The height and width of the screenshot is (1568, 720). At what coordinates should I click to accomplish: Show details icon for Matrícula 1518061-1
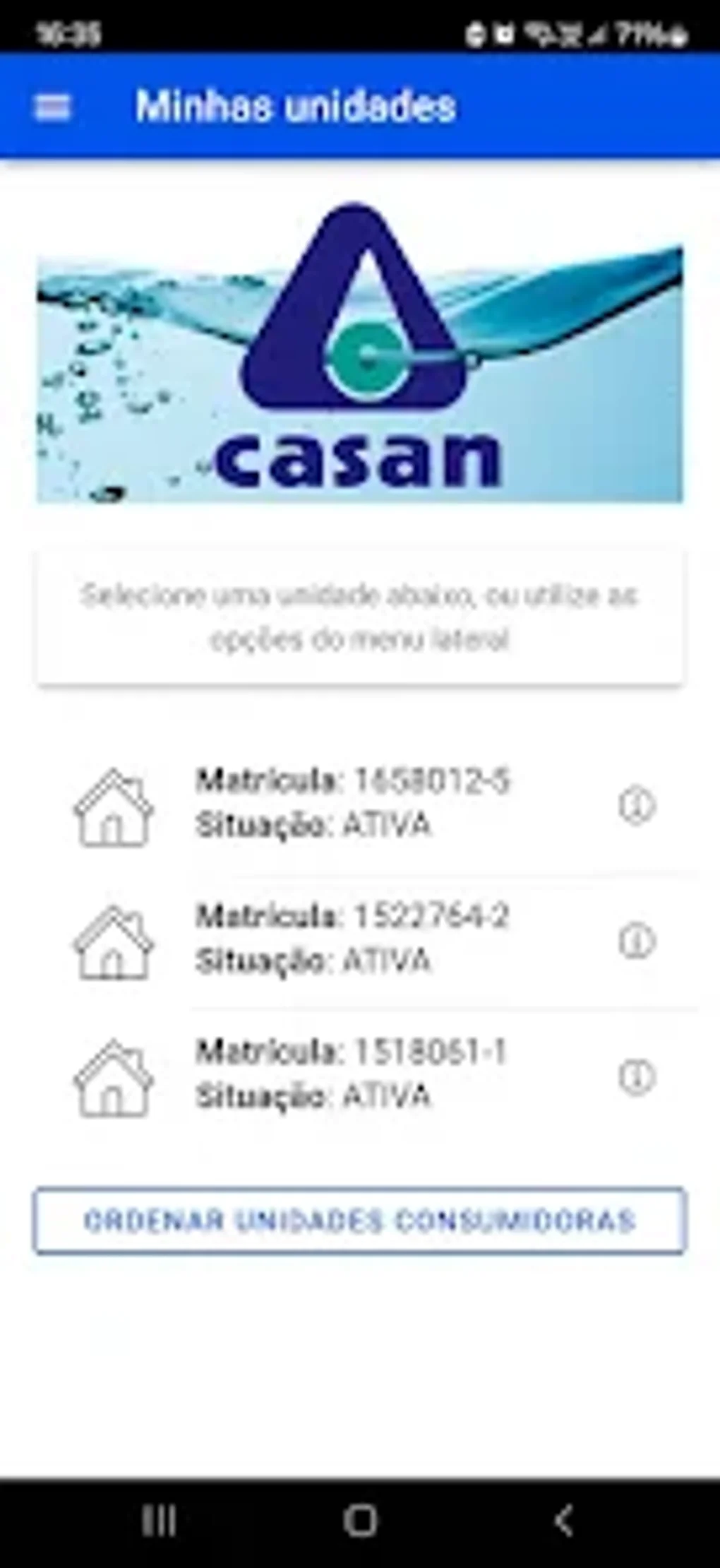(x=637, y=1076)
